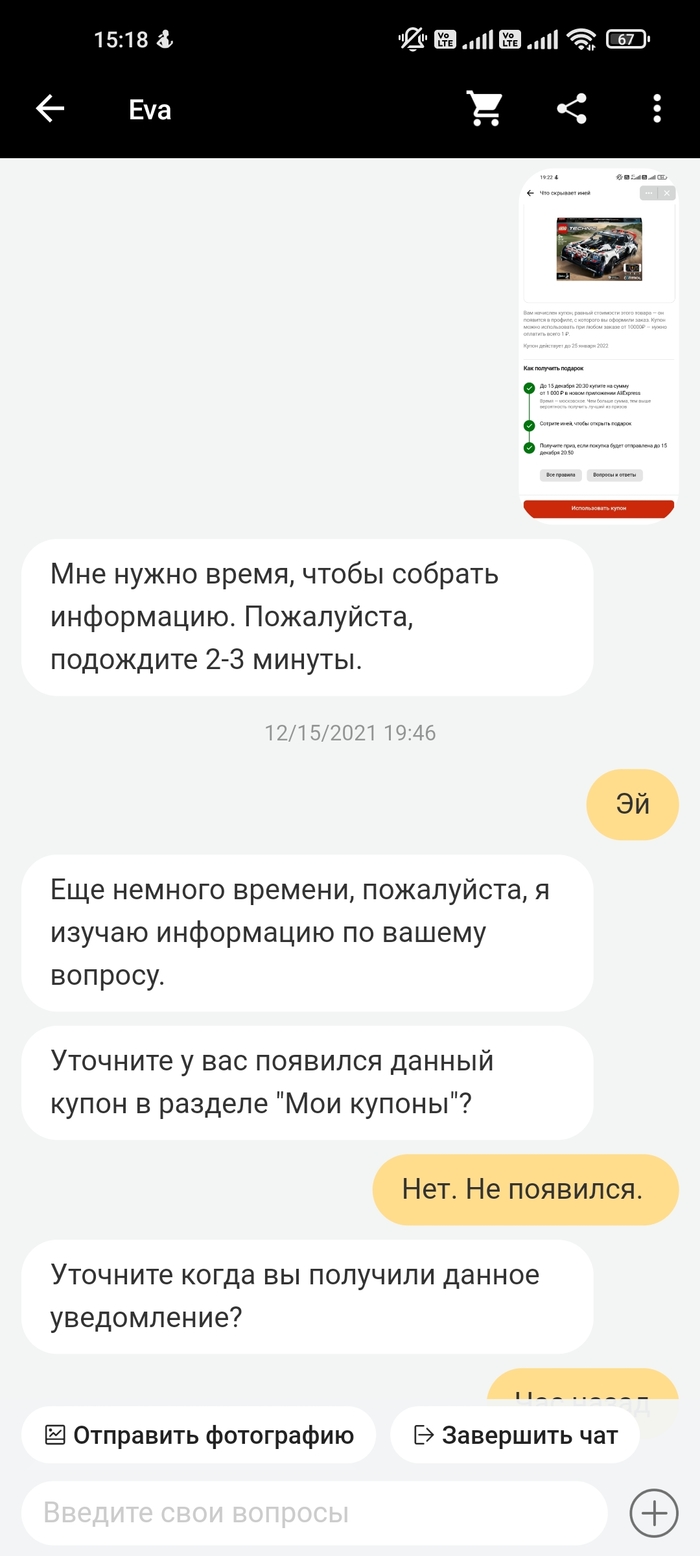Open the plus attachment menu
Viewport: 700px width, 1556px height.
653,1513
